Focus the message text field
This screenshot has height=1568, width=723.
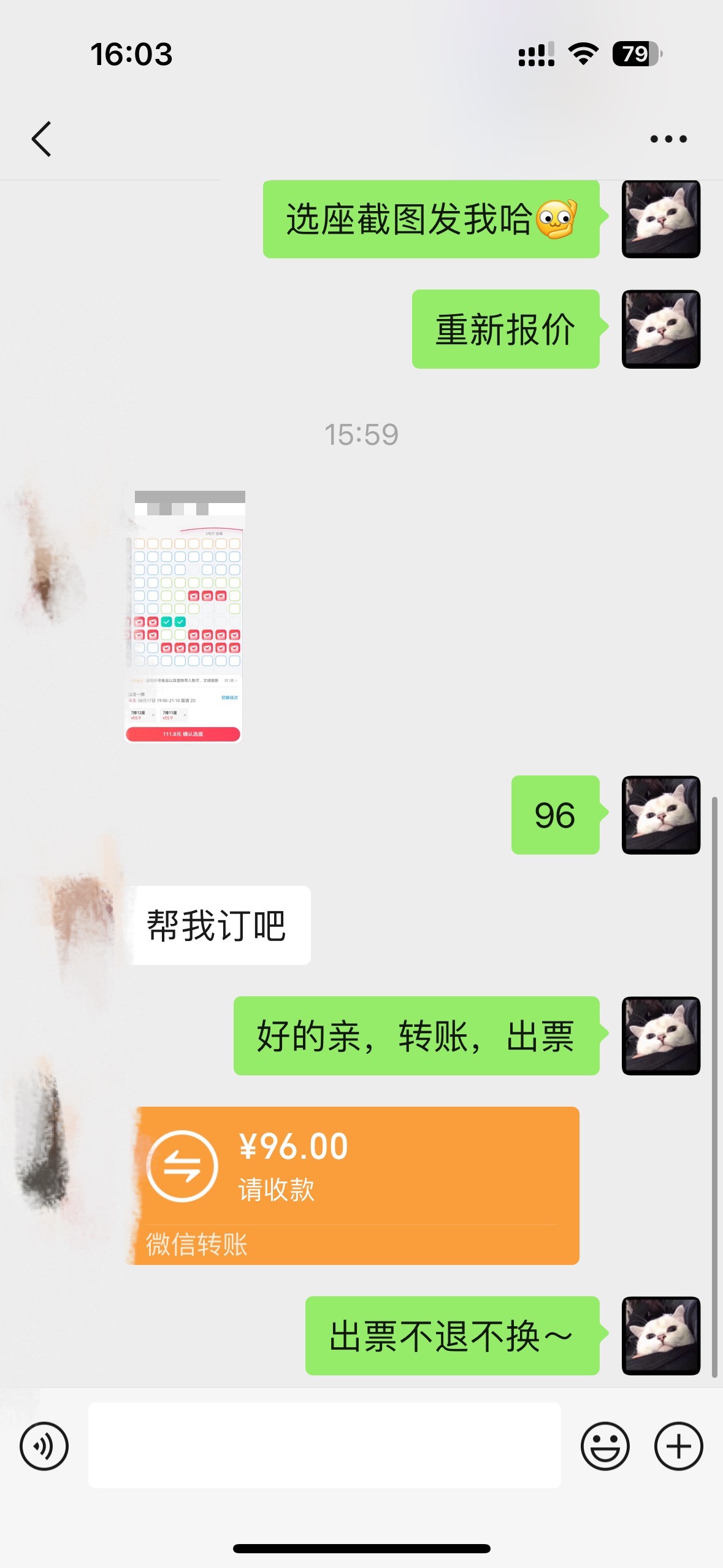click(324, 1445)
